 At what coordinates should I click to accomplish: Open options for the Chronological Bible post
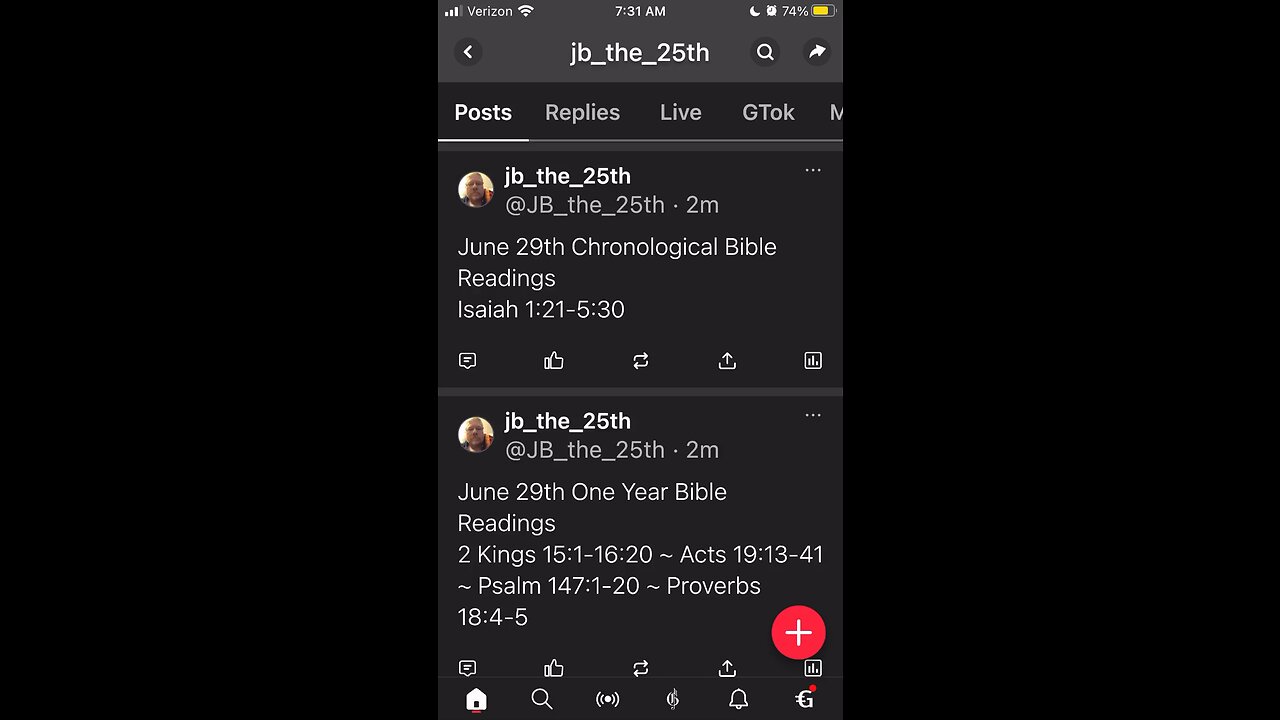point(813,171)
